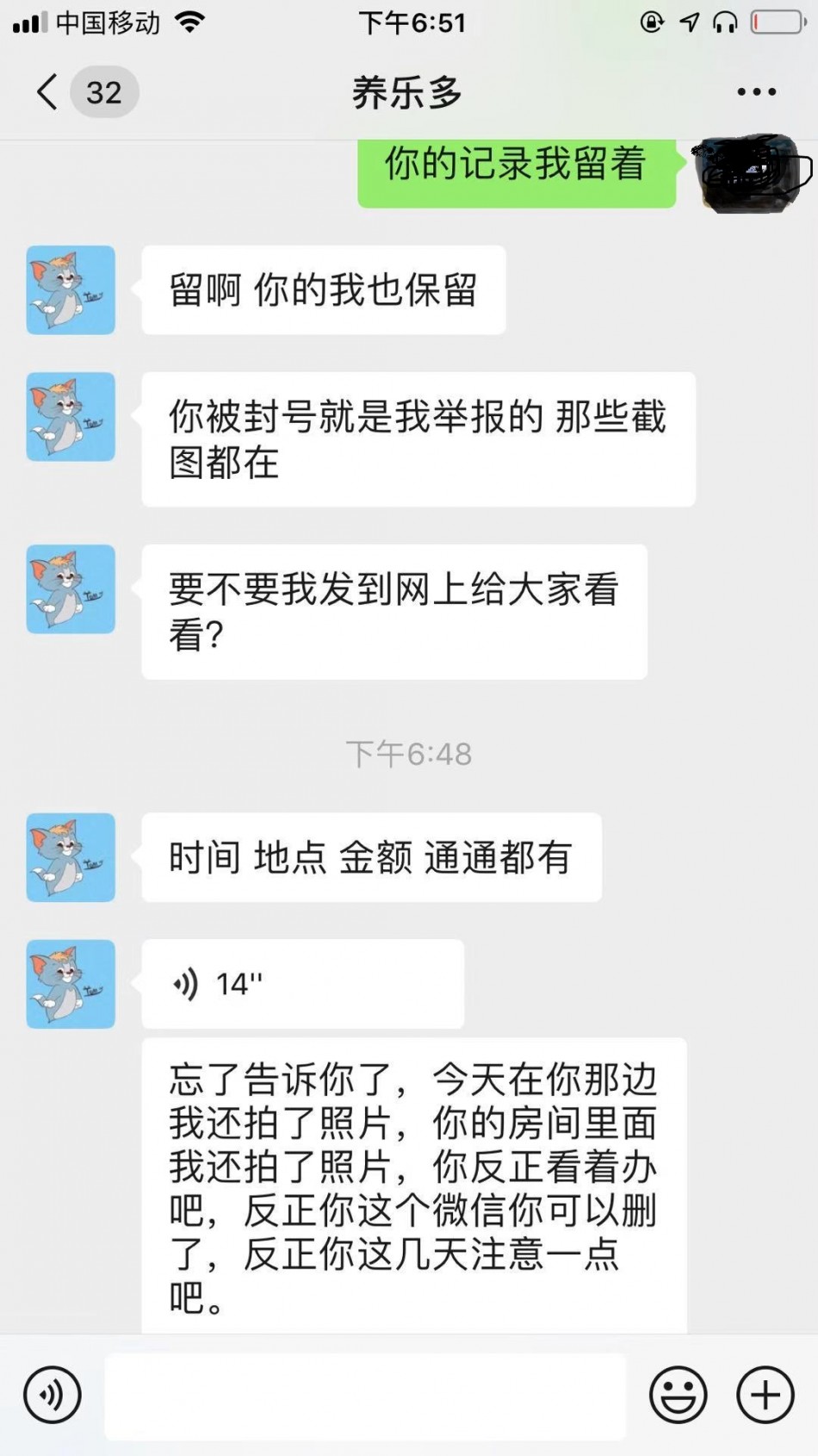This screenshot has height=1456, width=818.
Task: Open the chat info overflow menu
Action: [x=756, y=92]
